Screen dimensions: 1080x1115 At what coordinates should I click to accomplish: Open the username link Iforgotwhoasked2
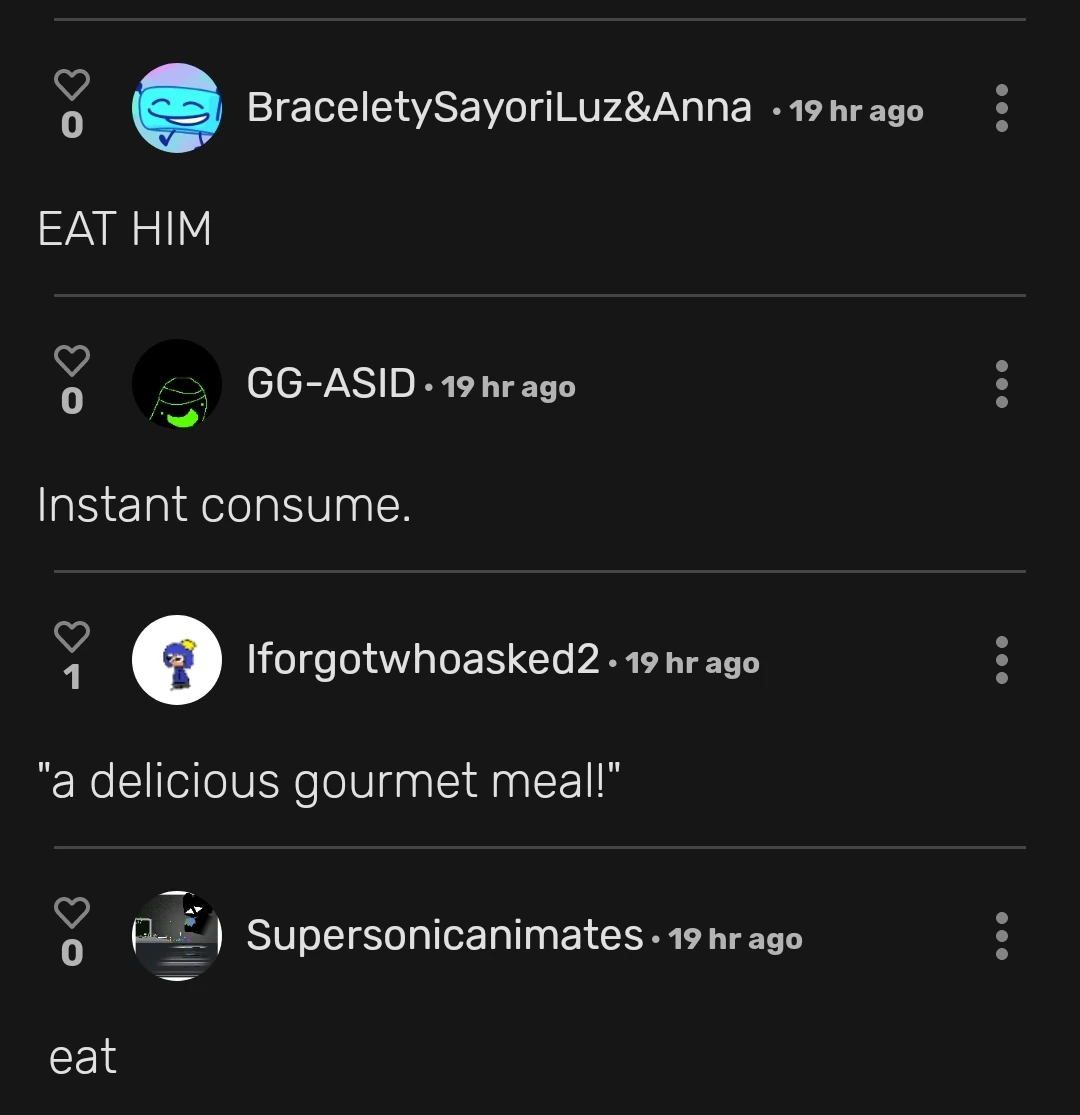(x=422, y=659)
